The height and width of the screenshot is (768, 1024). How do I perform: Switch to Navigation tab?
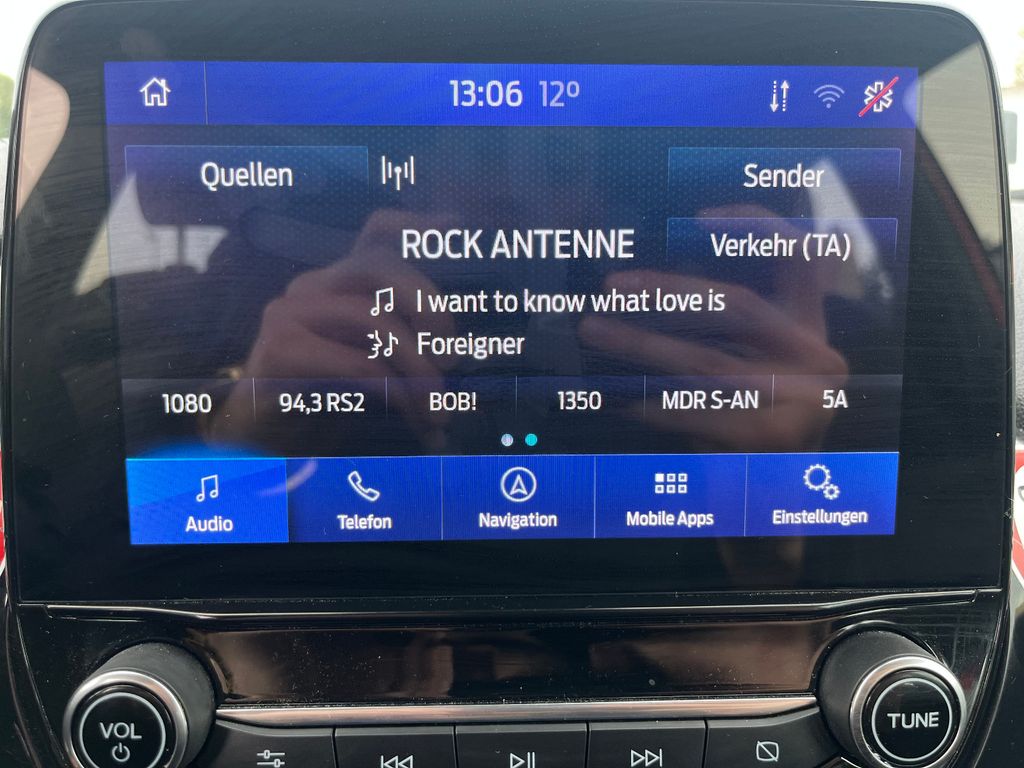518,498
